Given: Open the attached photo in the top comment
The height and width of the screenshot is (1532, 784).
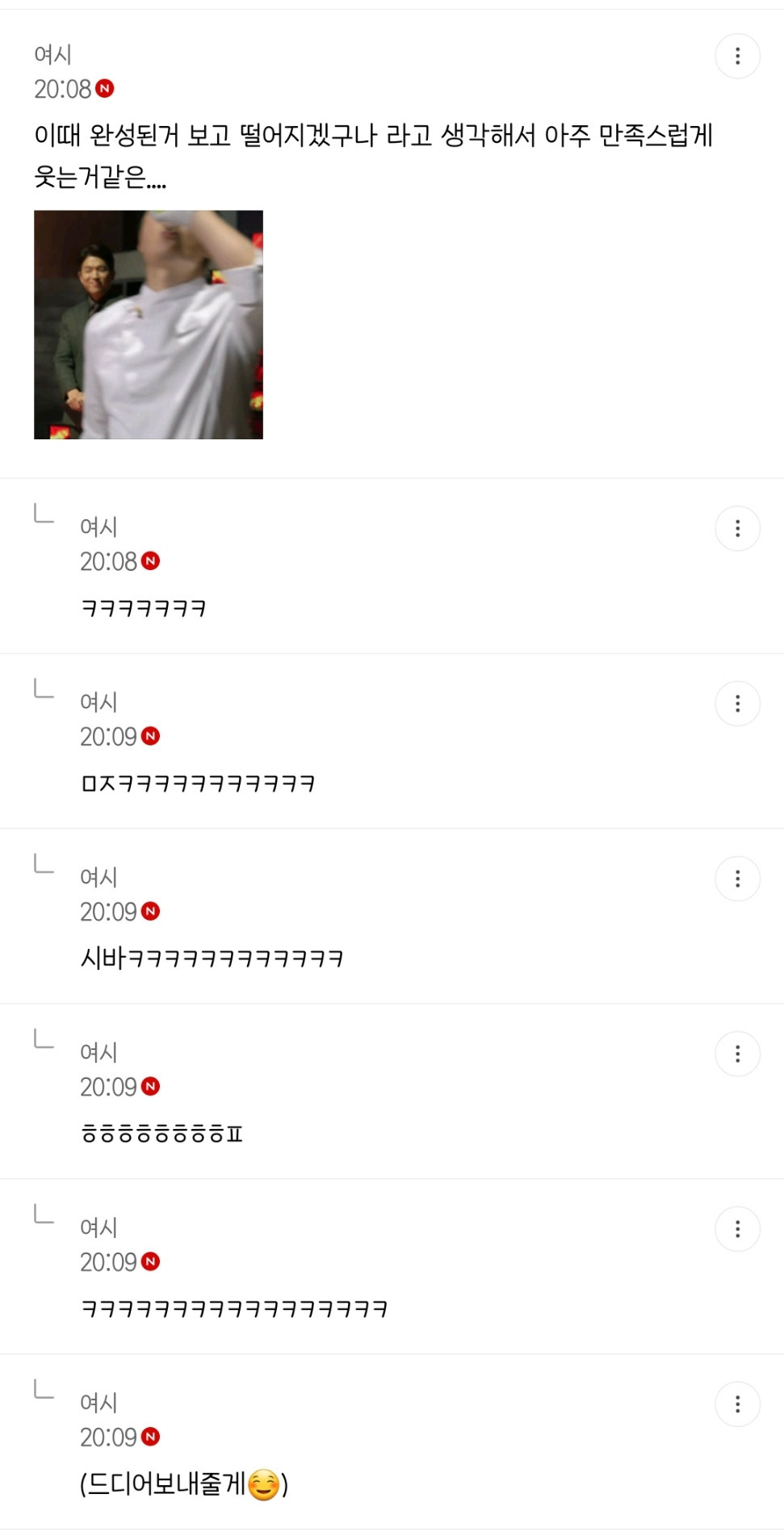Looking at the screenshot, I should tap(149, 325).
